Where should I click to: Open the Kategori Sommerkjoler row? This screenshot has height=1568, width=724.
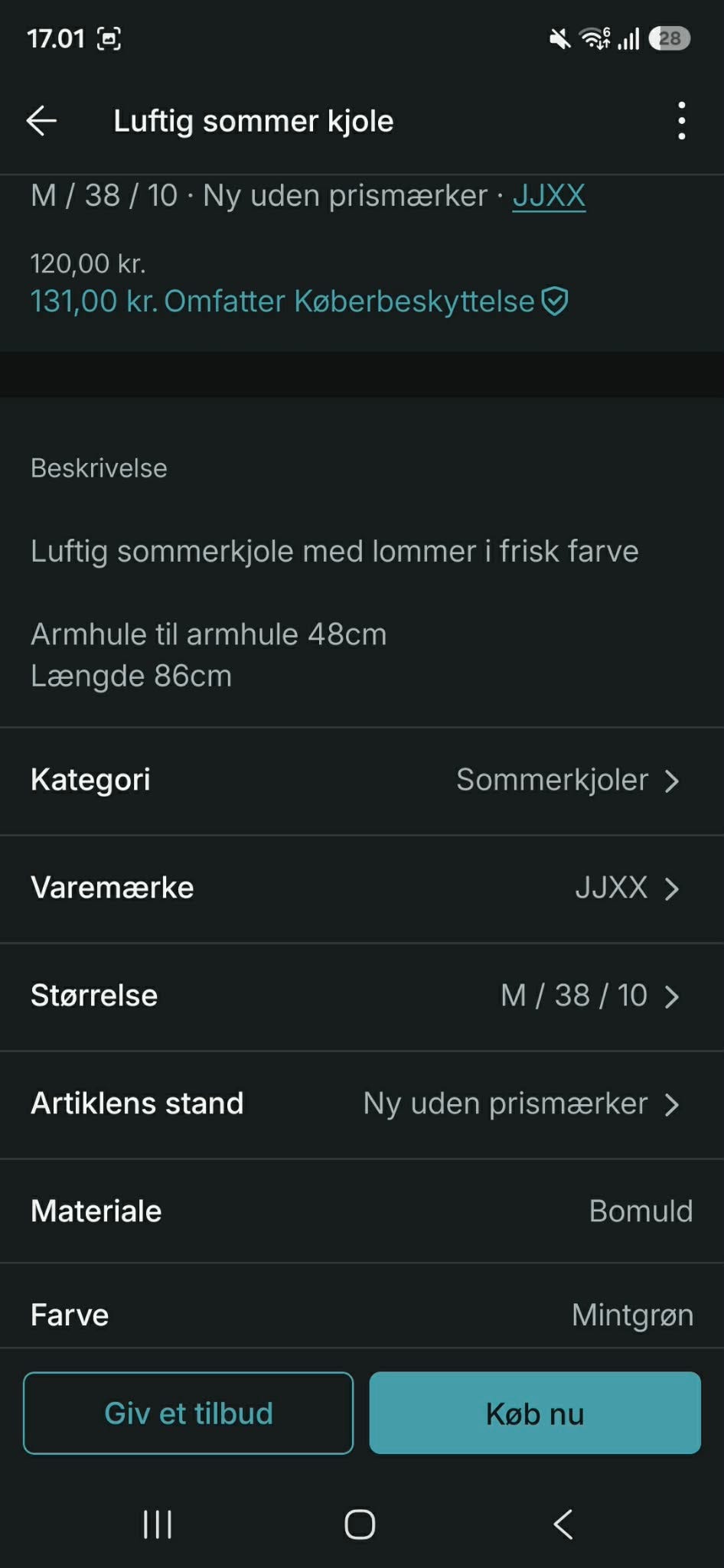(362, 781)
